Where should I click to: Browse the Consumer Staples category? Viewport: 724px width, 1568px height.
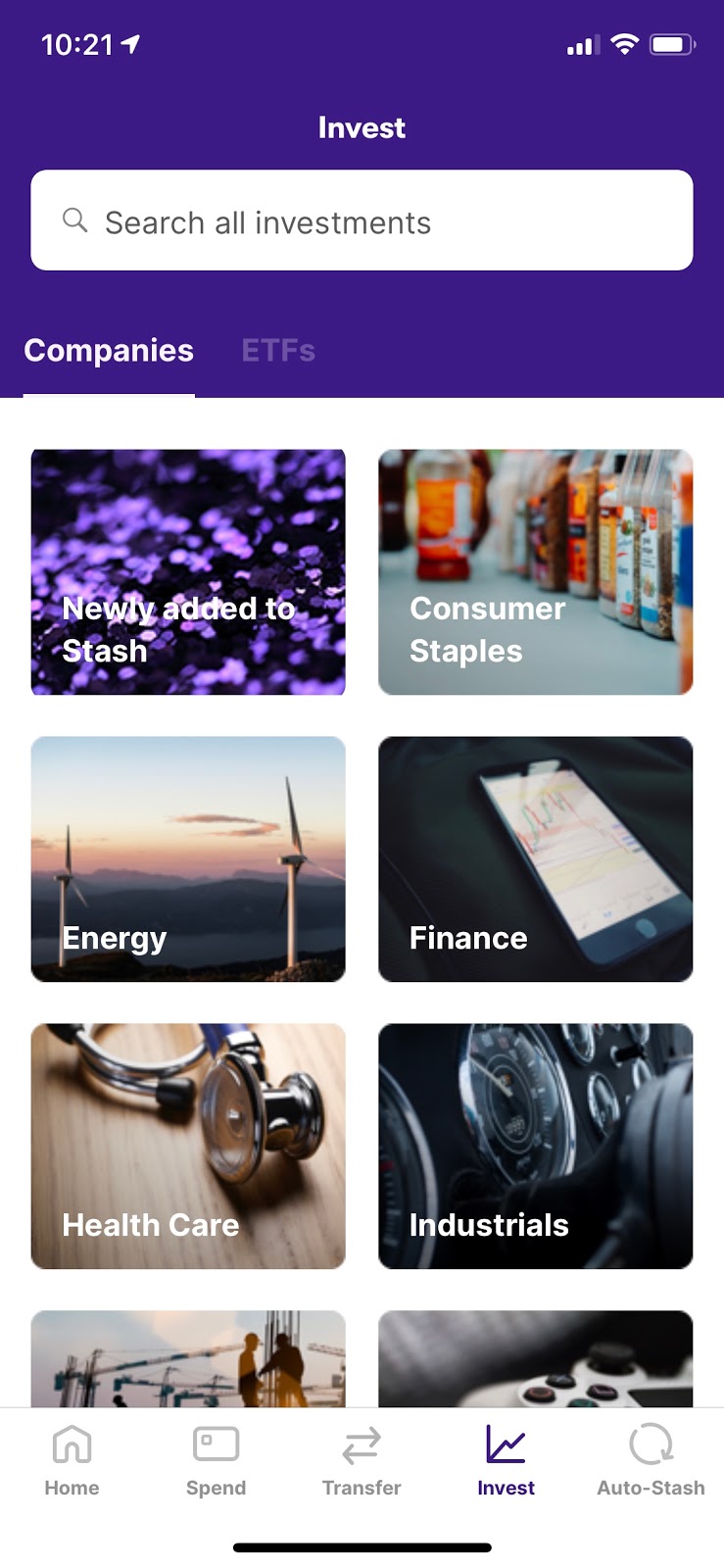[535, 572]
